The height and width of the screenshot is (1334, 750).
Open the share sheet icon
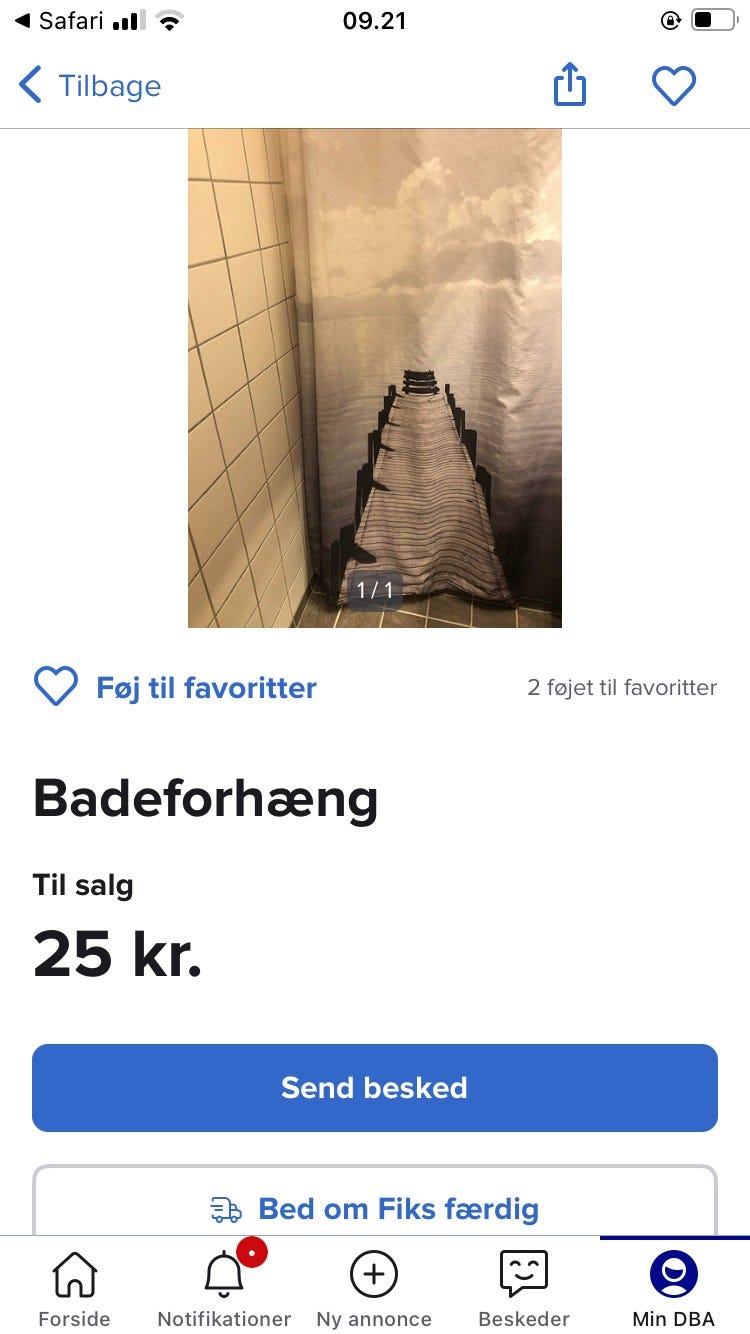[x=570, y=85]
